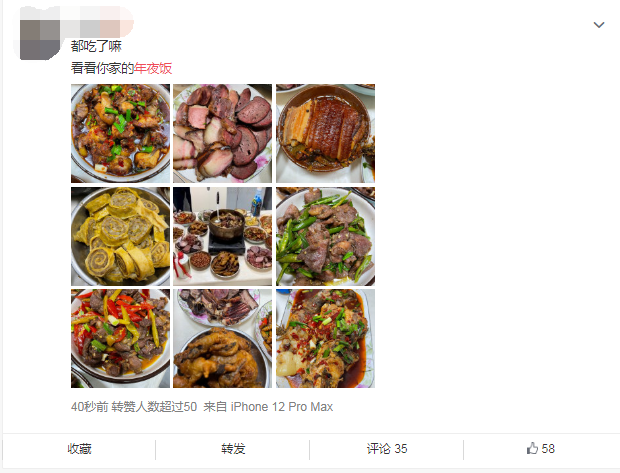The height and width of the screenshot is (473, 620).
Task: Tap 收藏 to save this post
Action: click(x=79, y=449)
